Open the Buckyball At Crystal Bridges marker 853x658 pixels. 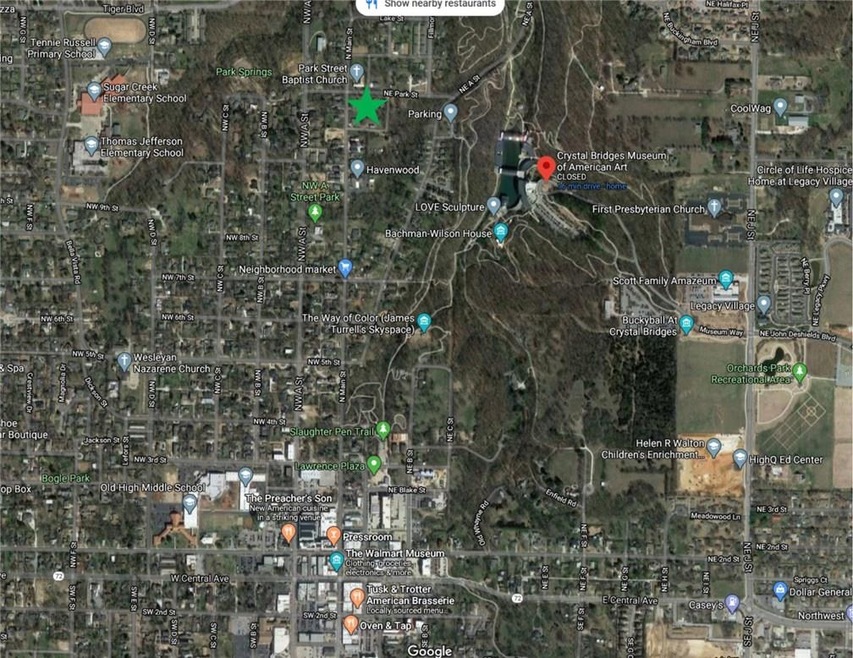coord(687,324)
